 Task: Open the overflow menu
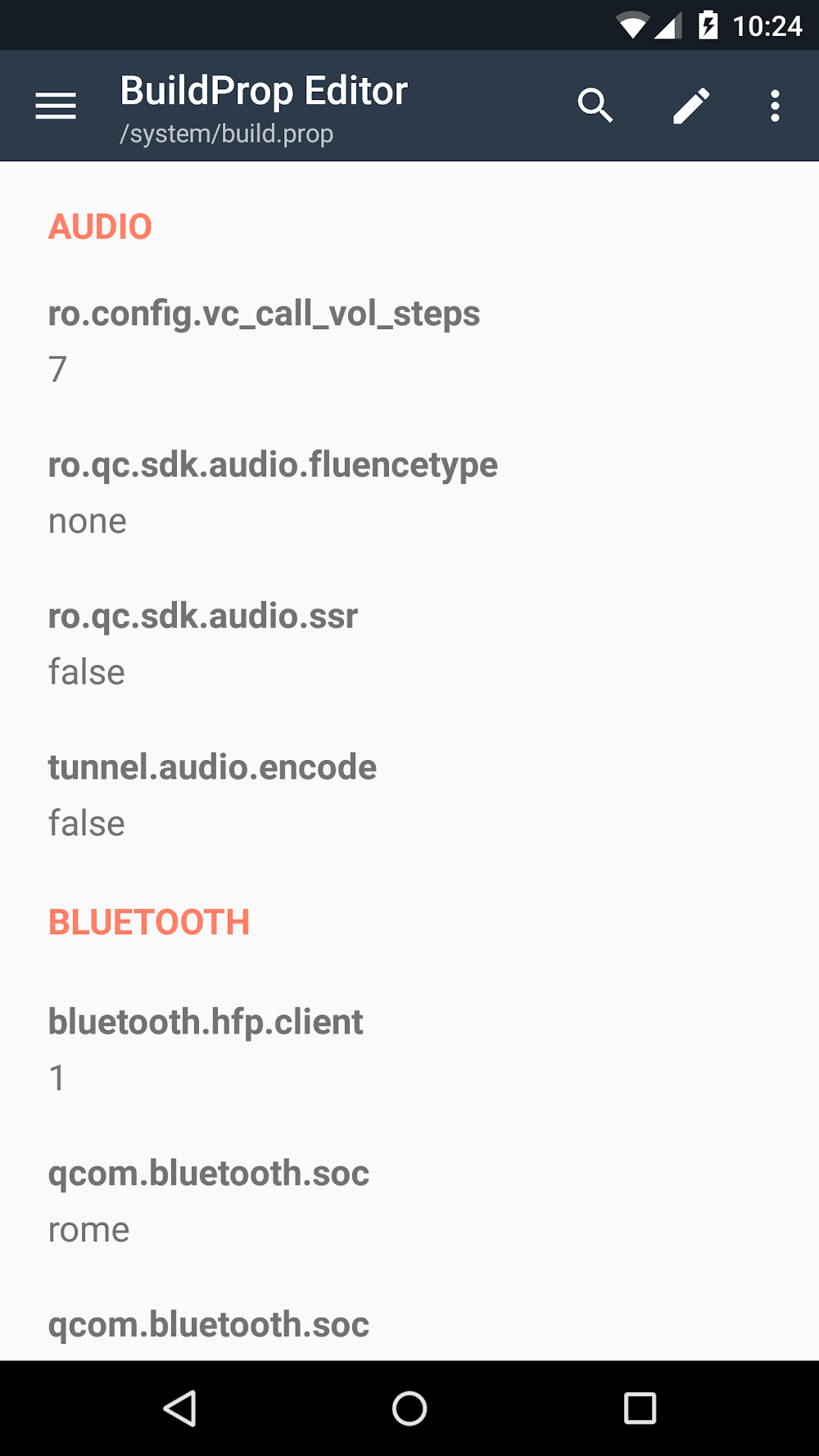click(x=775, y=106)
